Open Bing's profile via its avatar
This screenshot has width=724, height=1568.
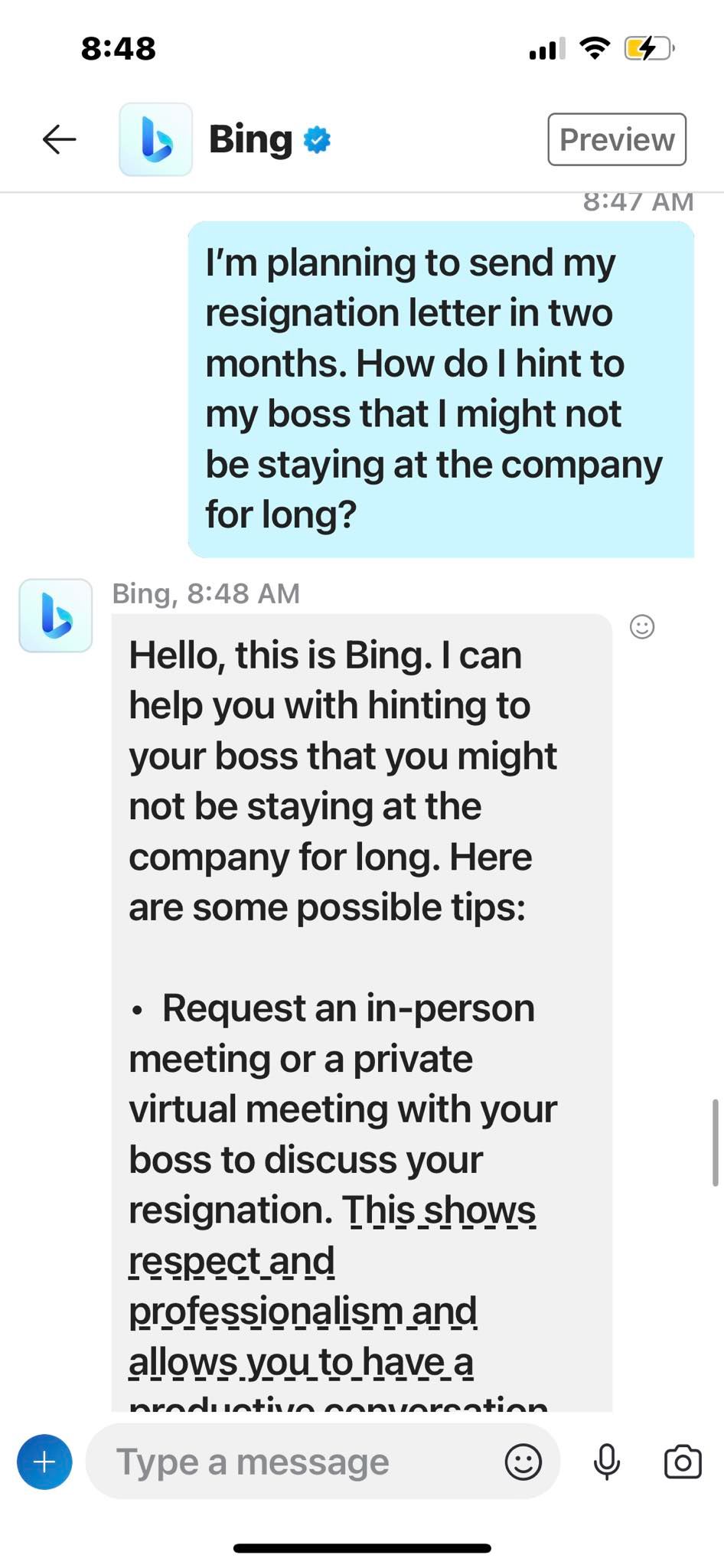[155, 139]
